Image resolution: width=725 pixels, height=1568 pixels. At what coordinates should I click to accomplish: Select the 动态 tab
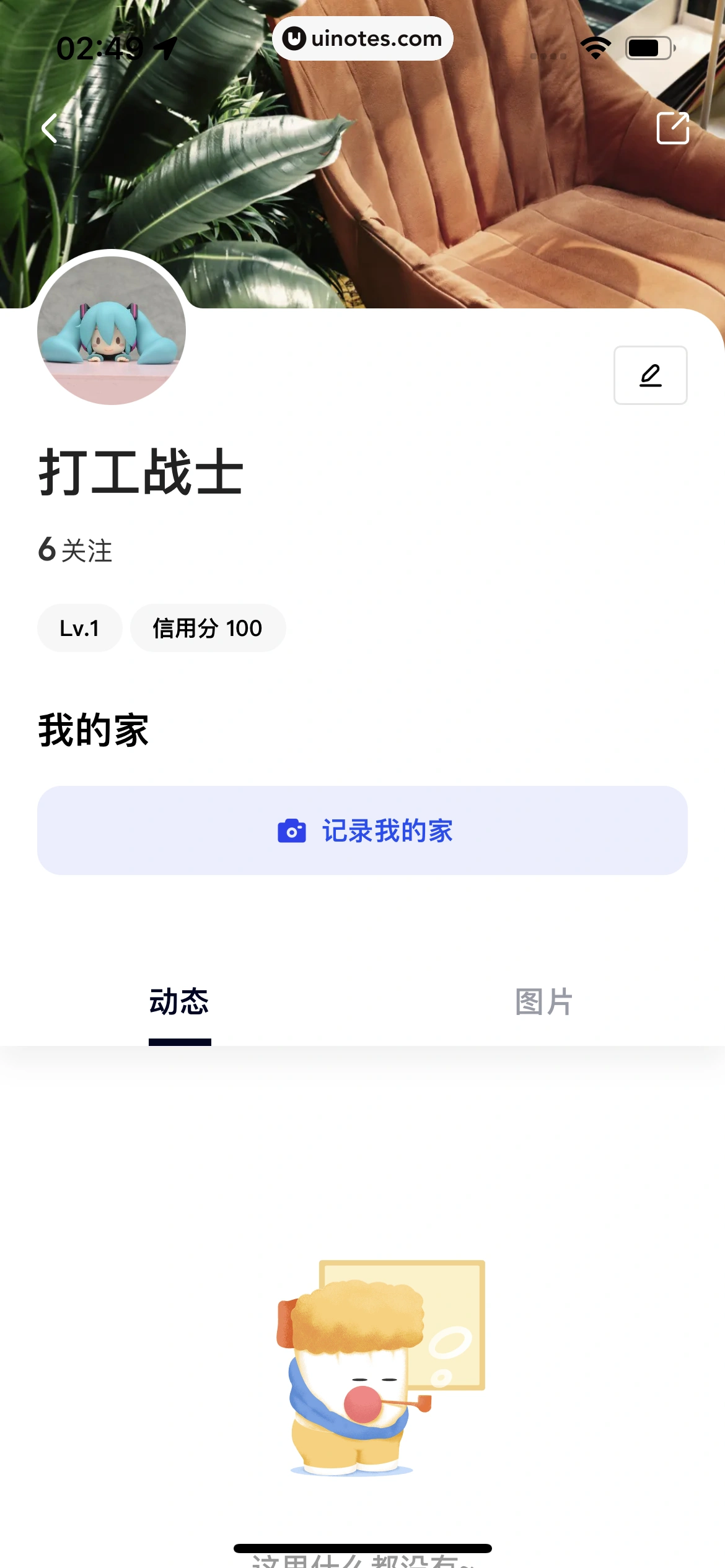[180, 1001]
